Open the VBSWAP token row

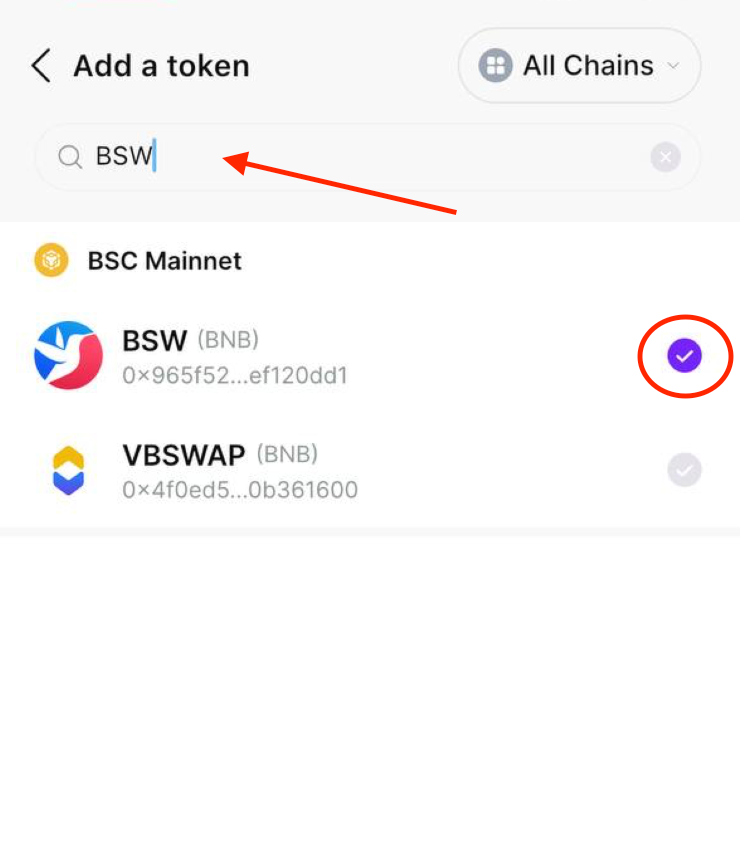click(x=300, y=470)
